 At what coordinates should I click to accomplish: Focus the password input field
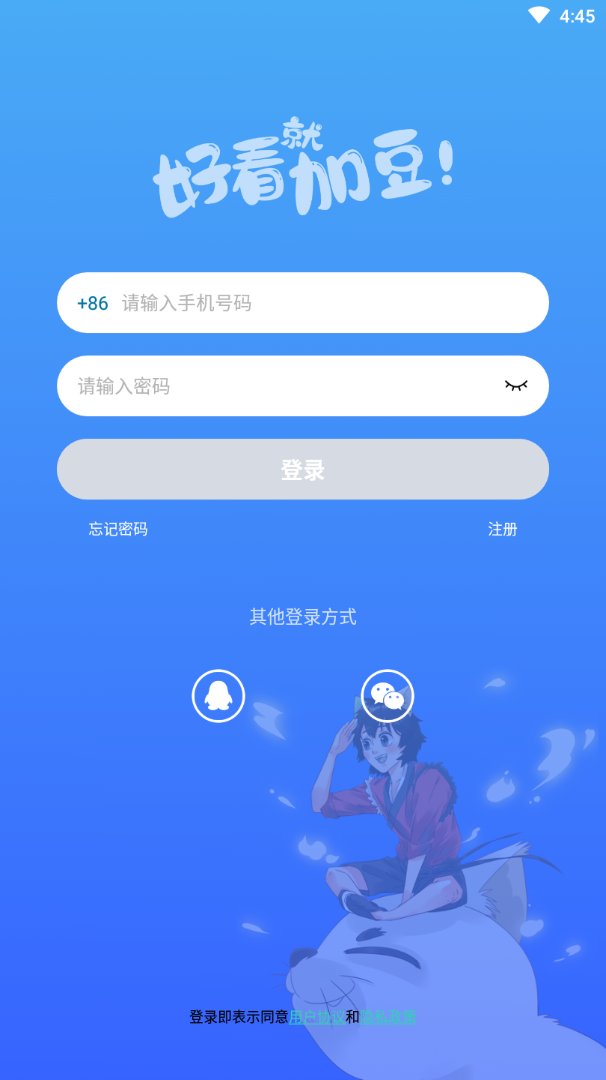(x=280, y=386)
